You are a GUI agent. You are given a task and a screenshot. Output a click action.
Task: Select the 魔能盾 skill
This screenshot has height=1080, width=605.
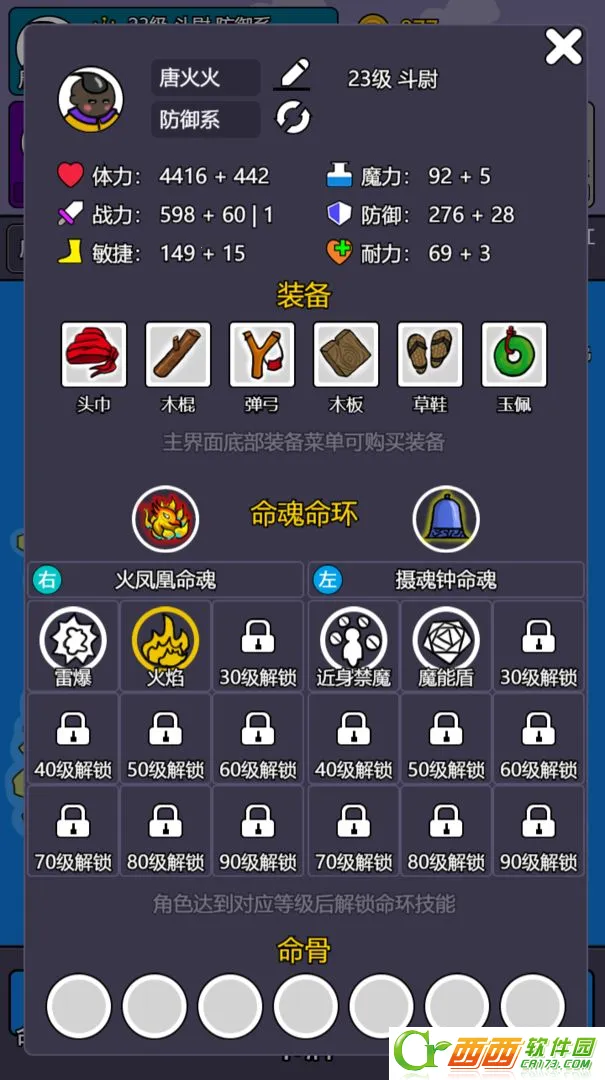[x=446, y=644]
